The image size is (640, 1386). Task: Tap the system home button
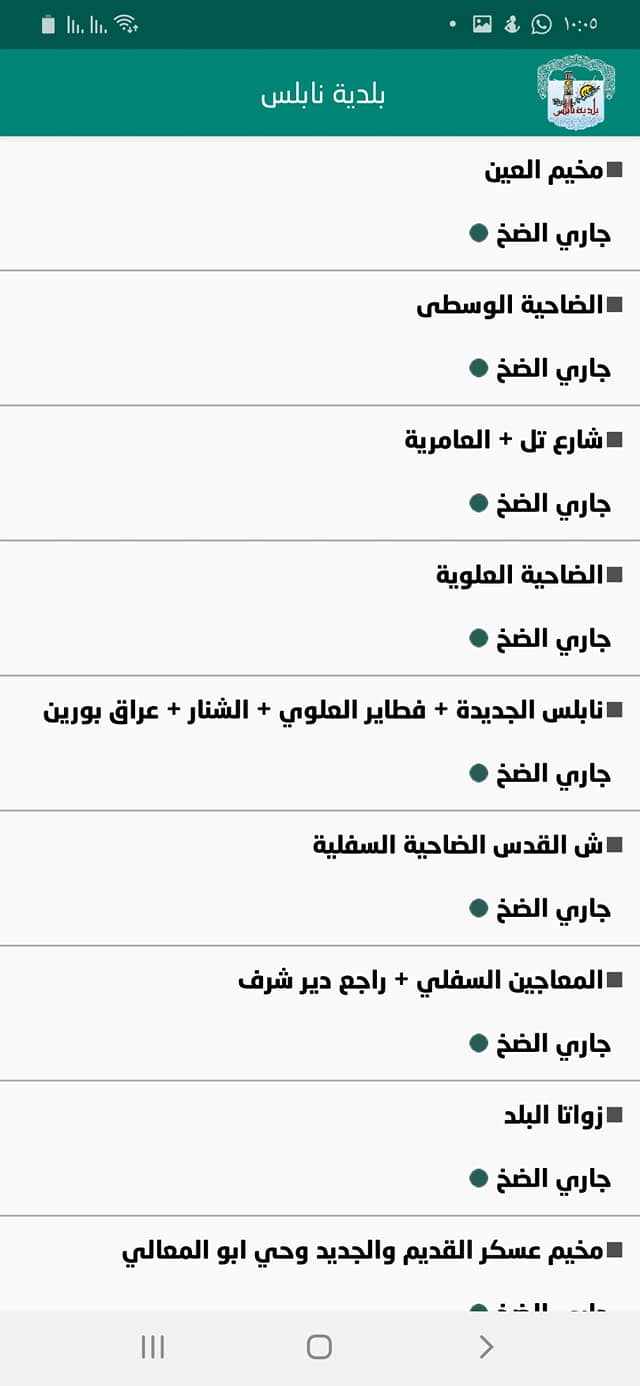319,1347
